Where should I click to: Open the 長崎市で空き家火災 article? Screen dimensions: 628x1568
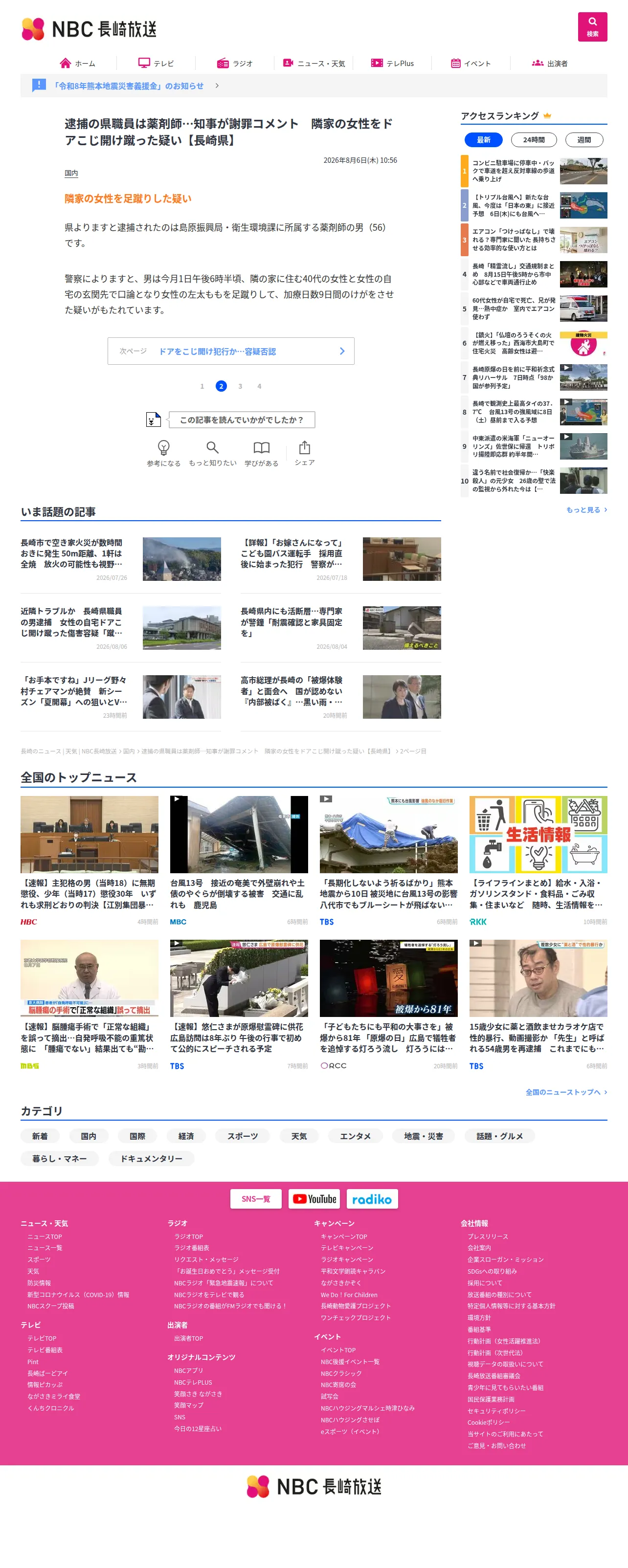121,559
